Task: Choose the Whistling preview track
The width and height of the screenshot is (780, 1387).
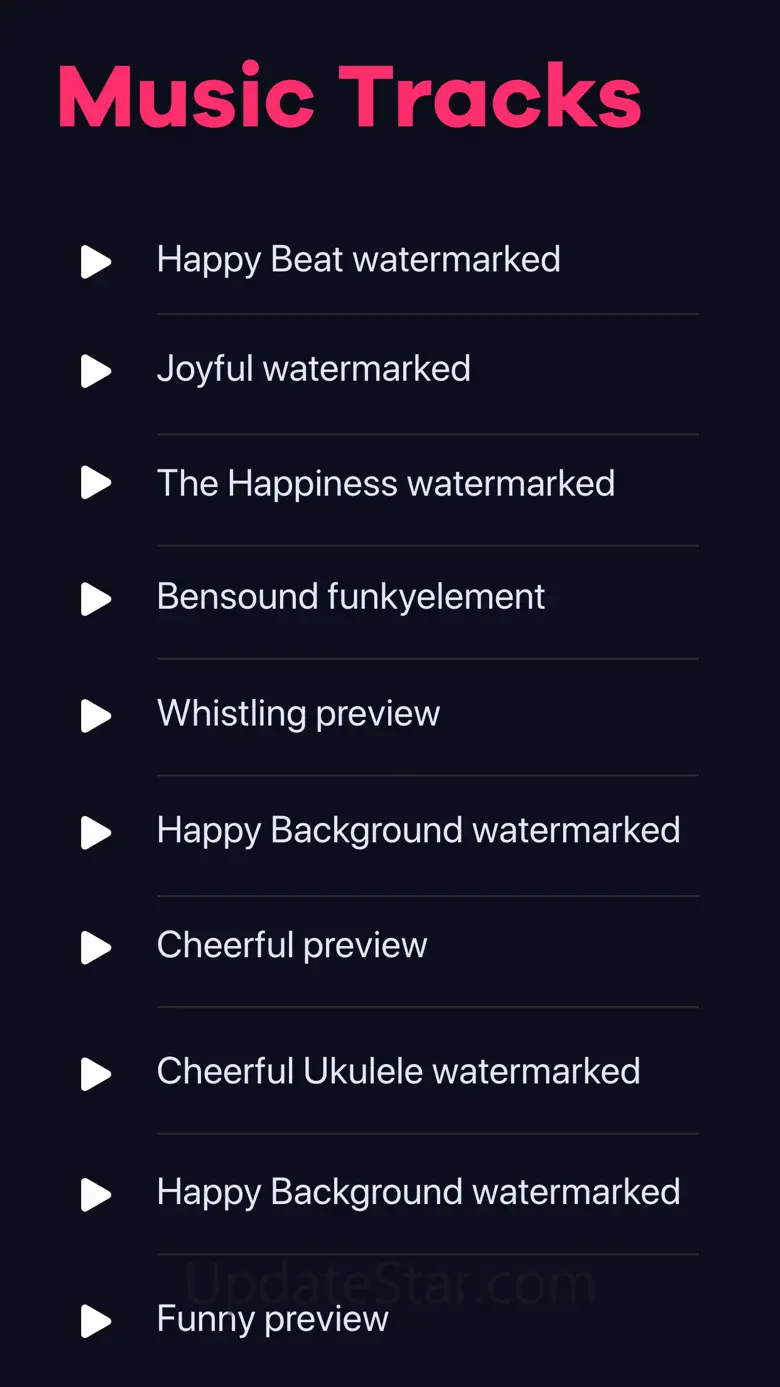Action: [298, 714]
